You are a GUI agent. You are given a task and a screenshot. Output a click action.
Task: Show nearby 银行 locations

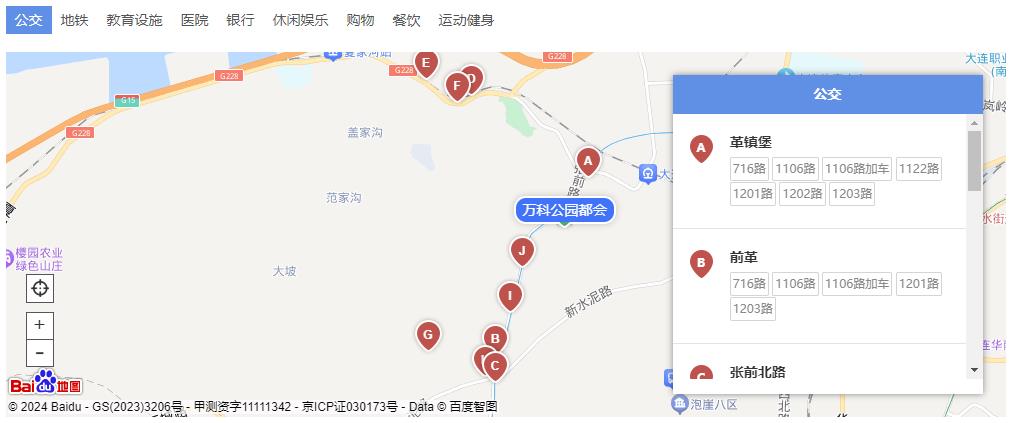pyautogui.click(x=240, y=20)
